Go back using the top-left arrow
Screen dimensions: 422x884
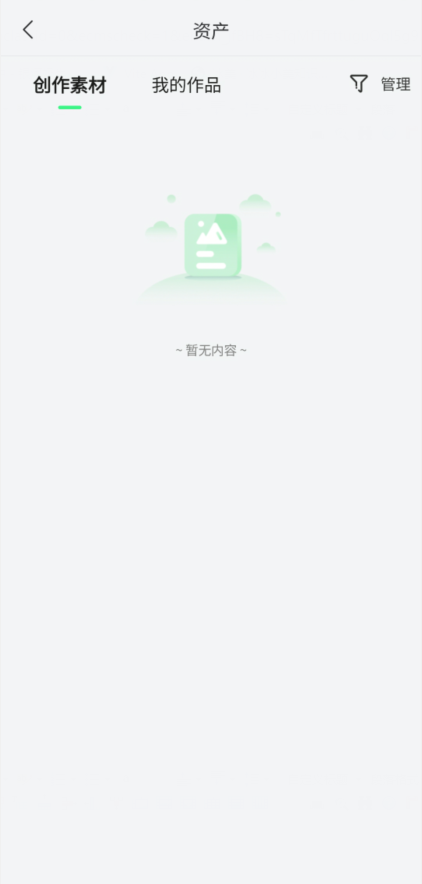(x=28, y=30)
